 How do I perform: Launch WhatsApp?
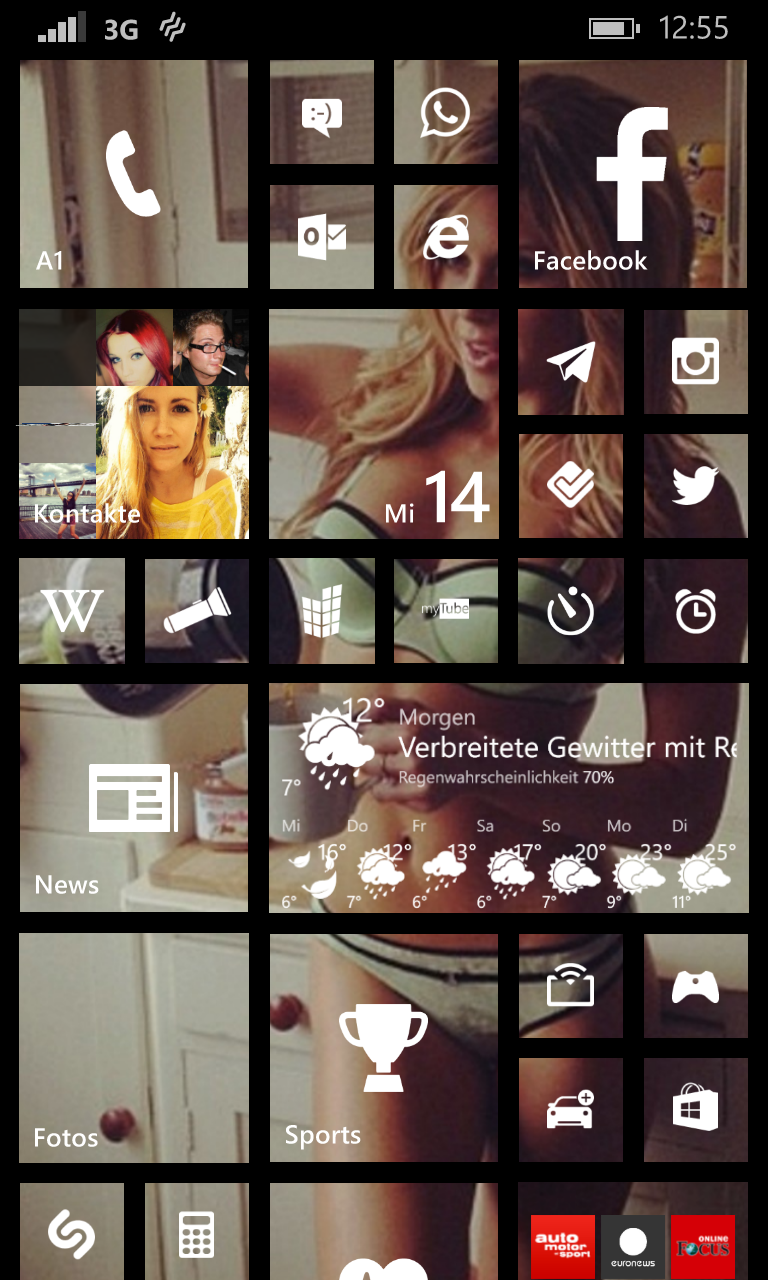pos(445,112)
